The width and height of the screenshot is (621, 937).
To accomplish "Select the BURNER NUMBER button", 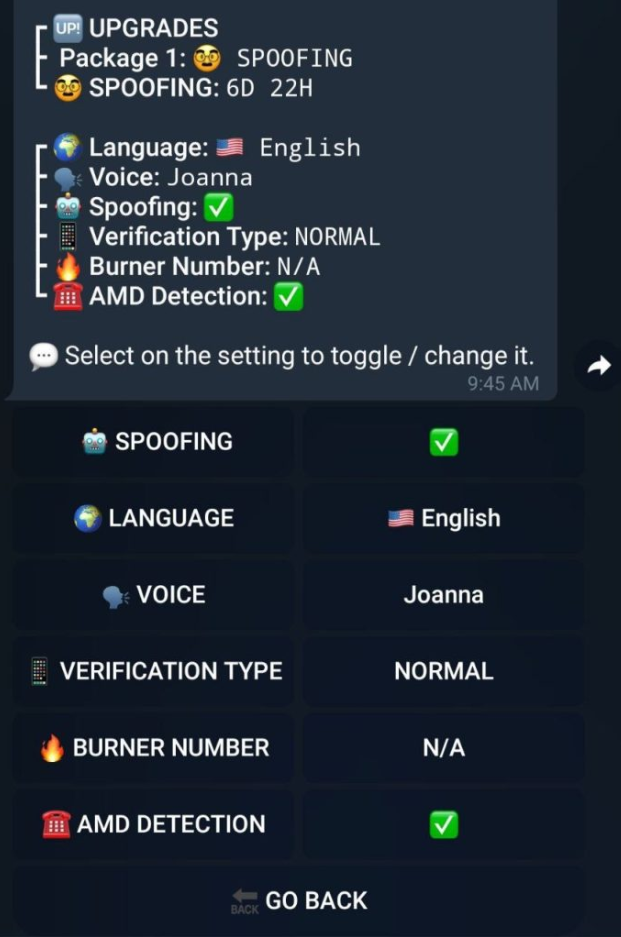I will point(154,748).
